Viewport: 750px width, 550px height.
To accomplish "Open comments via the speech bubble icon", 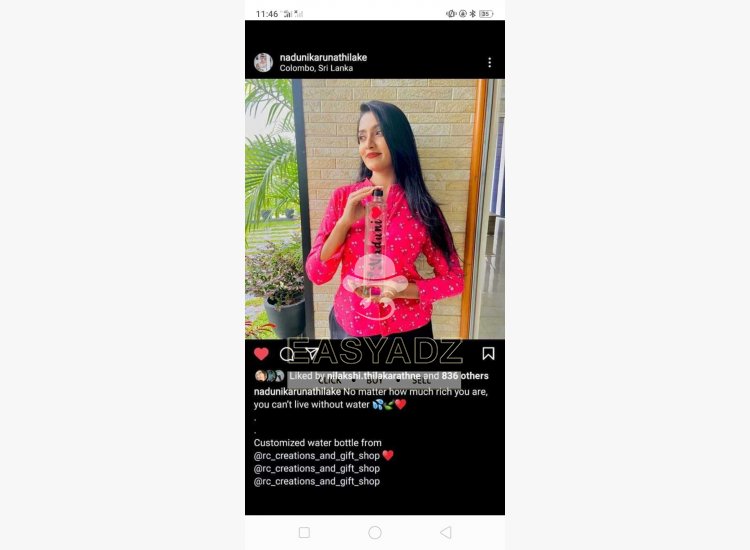I will pyautogui.click(x=287, y=354).
